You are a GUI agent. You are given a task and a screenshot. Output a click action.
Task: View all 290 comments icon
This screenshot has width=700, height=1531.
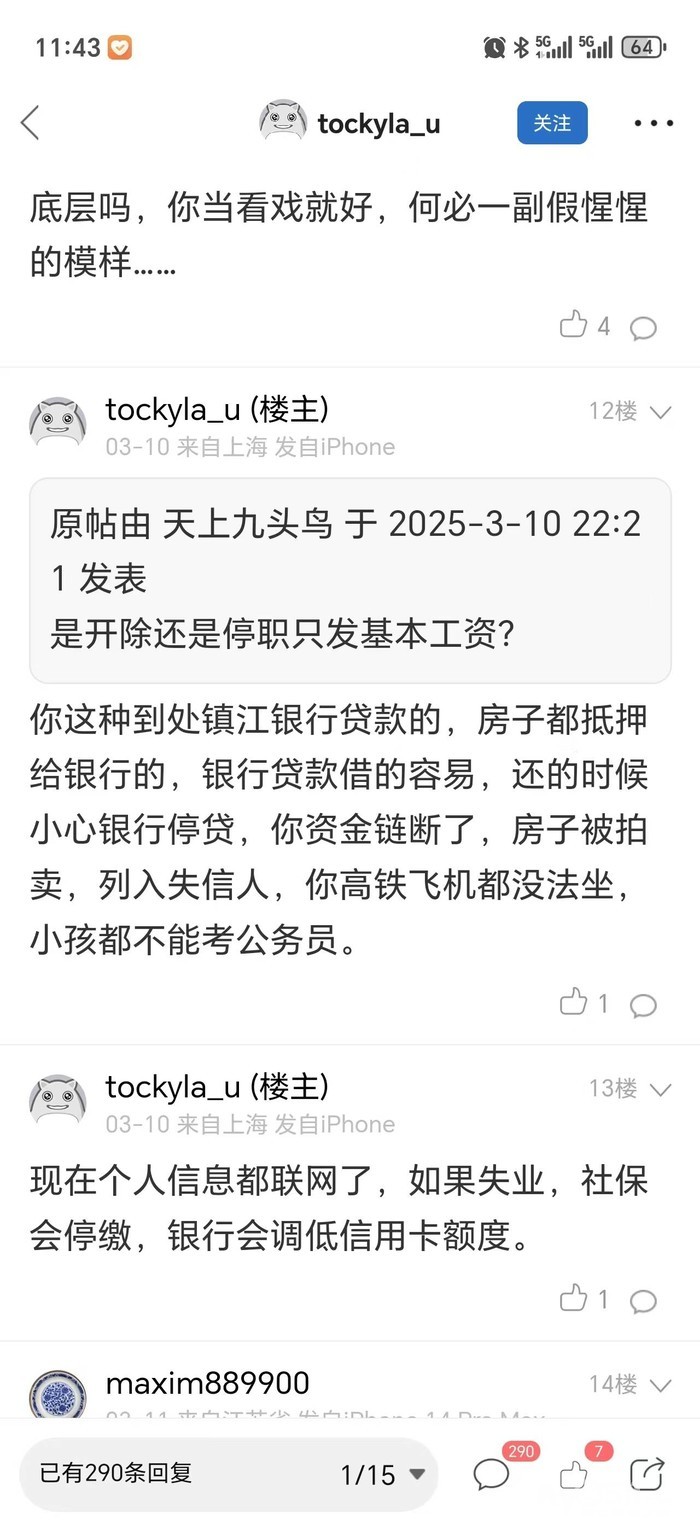coord(492,1474)
